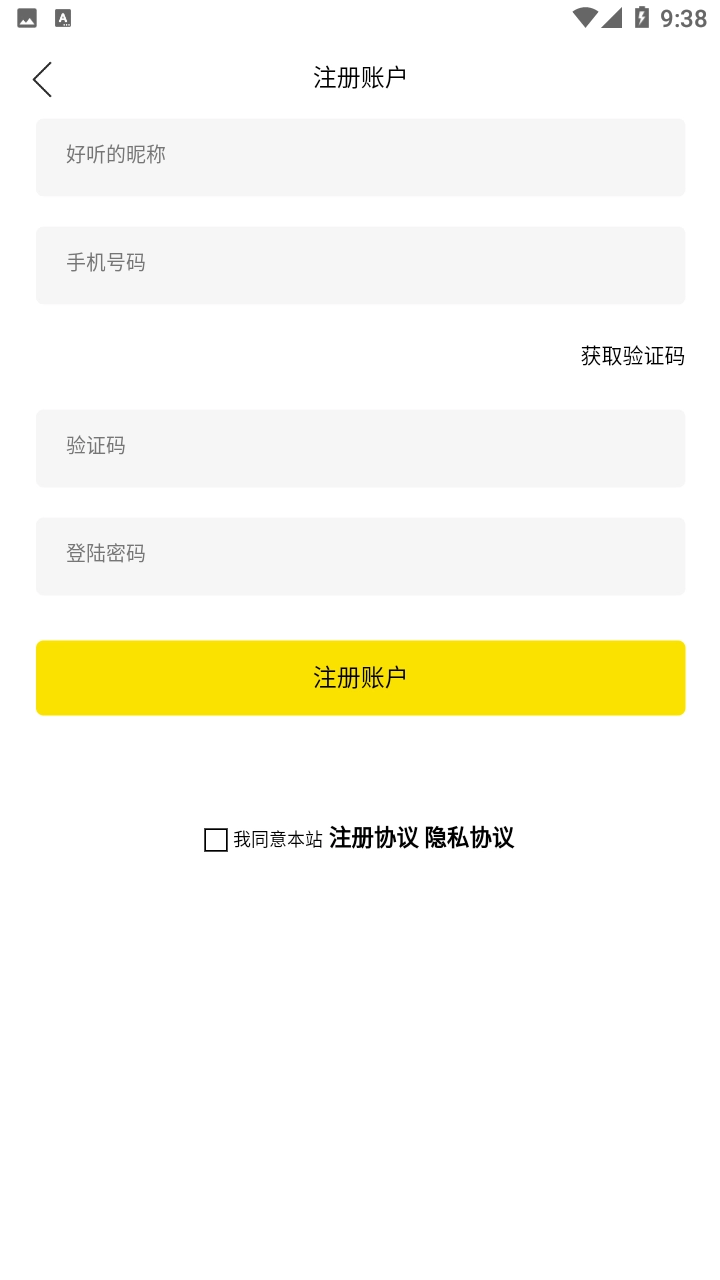Click the 手机号码 phone number field
The width and height of the screenshot is (720, 1280).
point(360,265)
